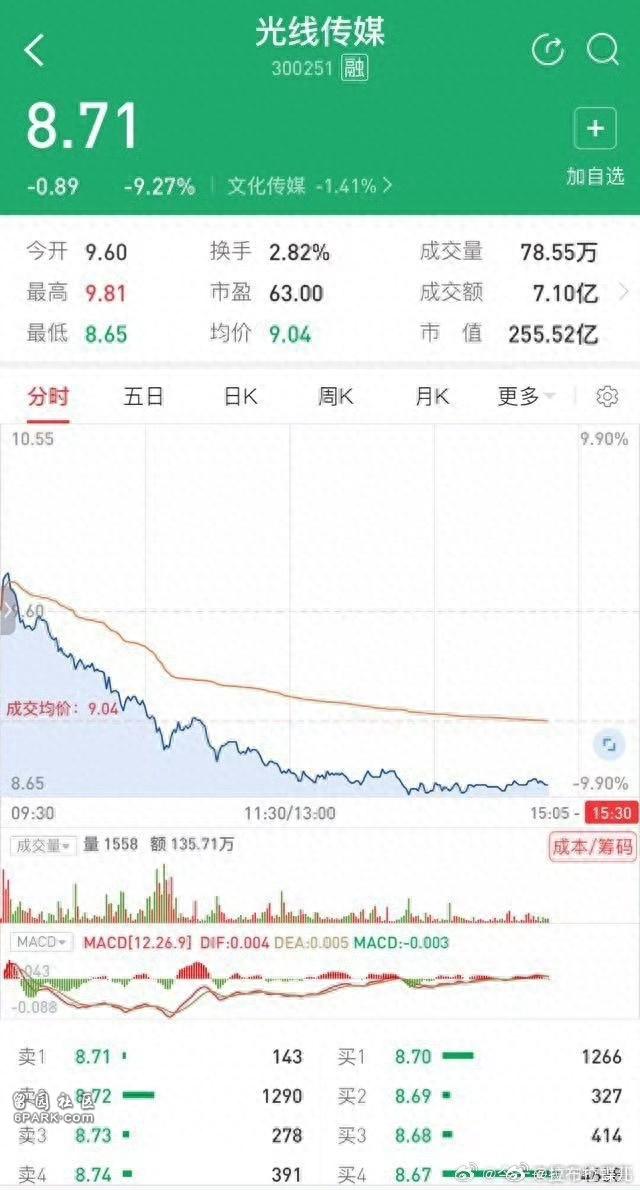Change the MACD indicator dropdown
The height and width of the screenshot is (1190, 640).
coord(42,942)
